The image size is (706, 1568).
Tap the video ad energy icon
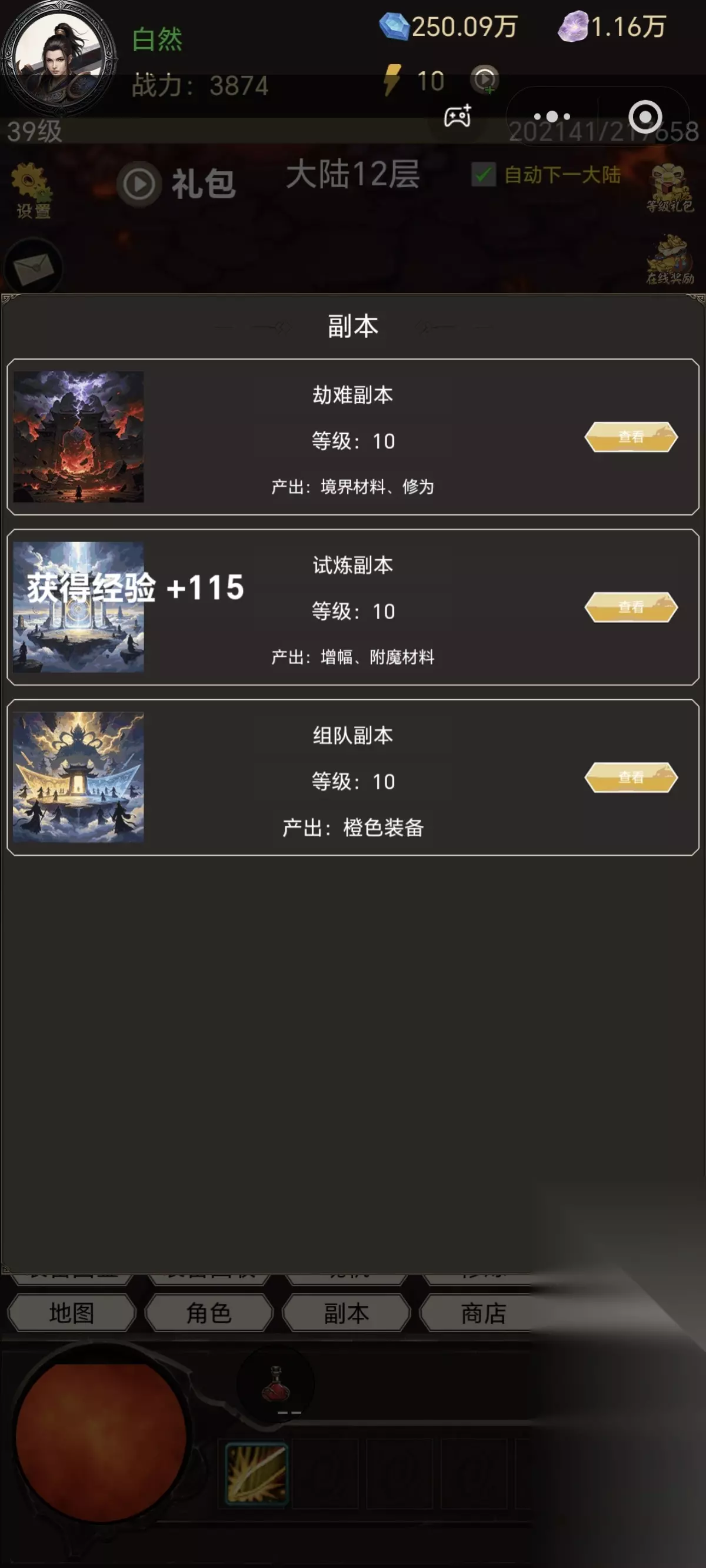tap(485, 79)
